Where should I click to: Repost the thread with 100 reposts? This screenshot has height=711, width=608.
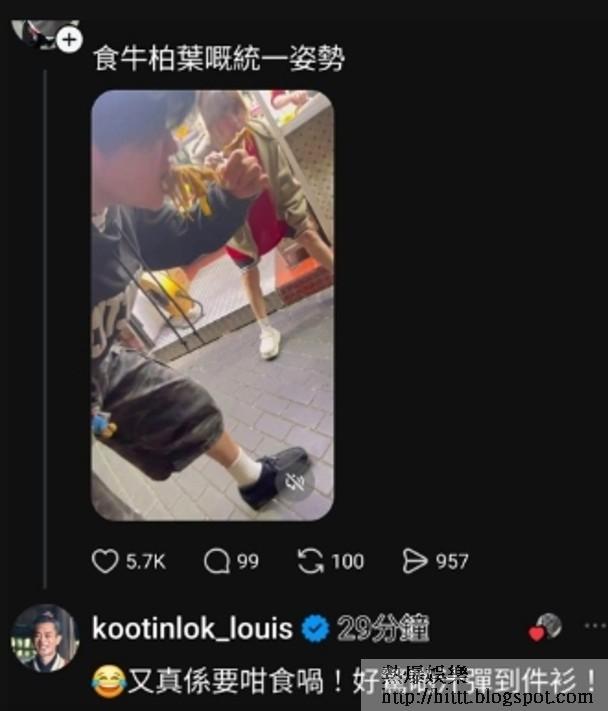[x=311, y=562]
